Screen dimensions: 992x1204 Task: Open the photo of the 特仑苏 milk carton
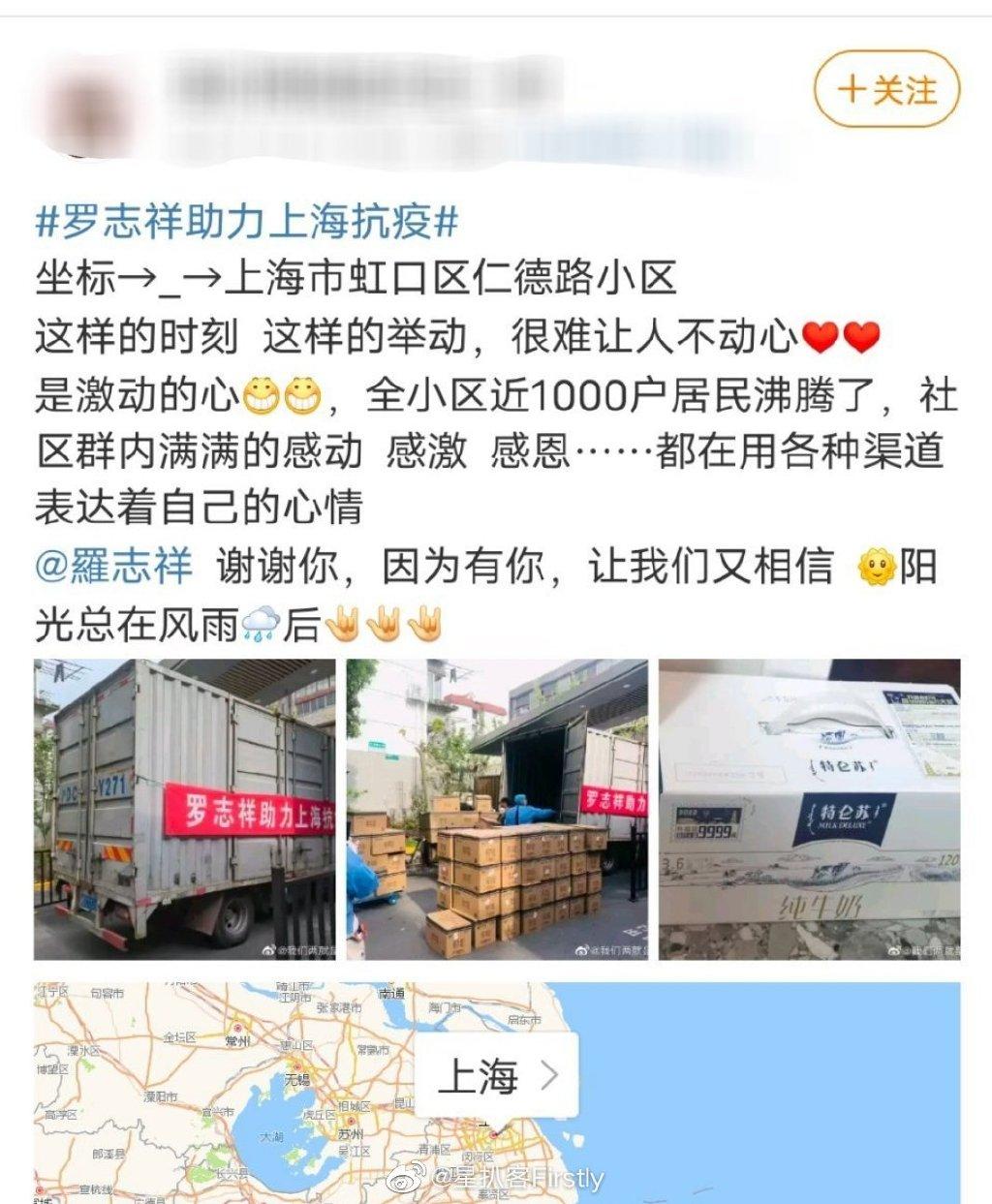[x=809, y=810]
